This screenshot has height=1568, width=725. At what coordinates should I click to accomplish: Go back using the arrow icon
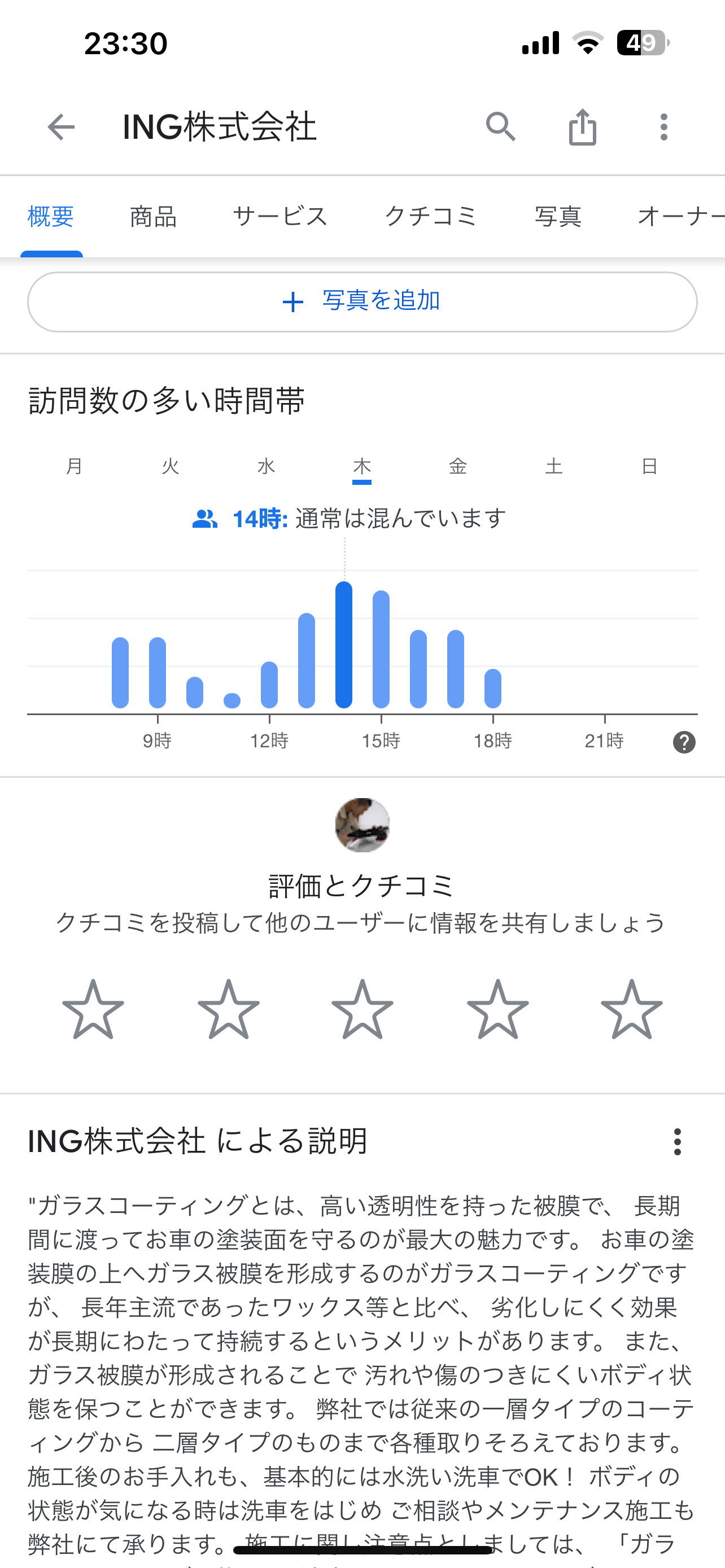(x=61, y=127)
